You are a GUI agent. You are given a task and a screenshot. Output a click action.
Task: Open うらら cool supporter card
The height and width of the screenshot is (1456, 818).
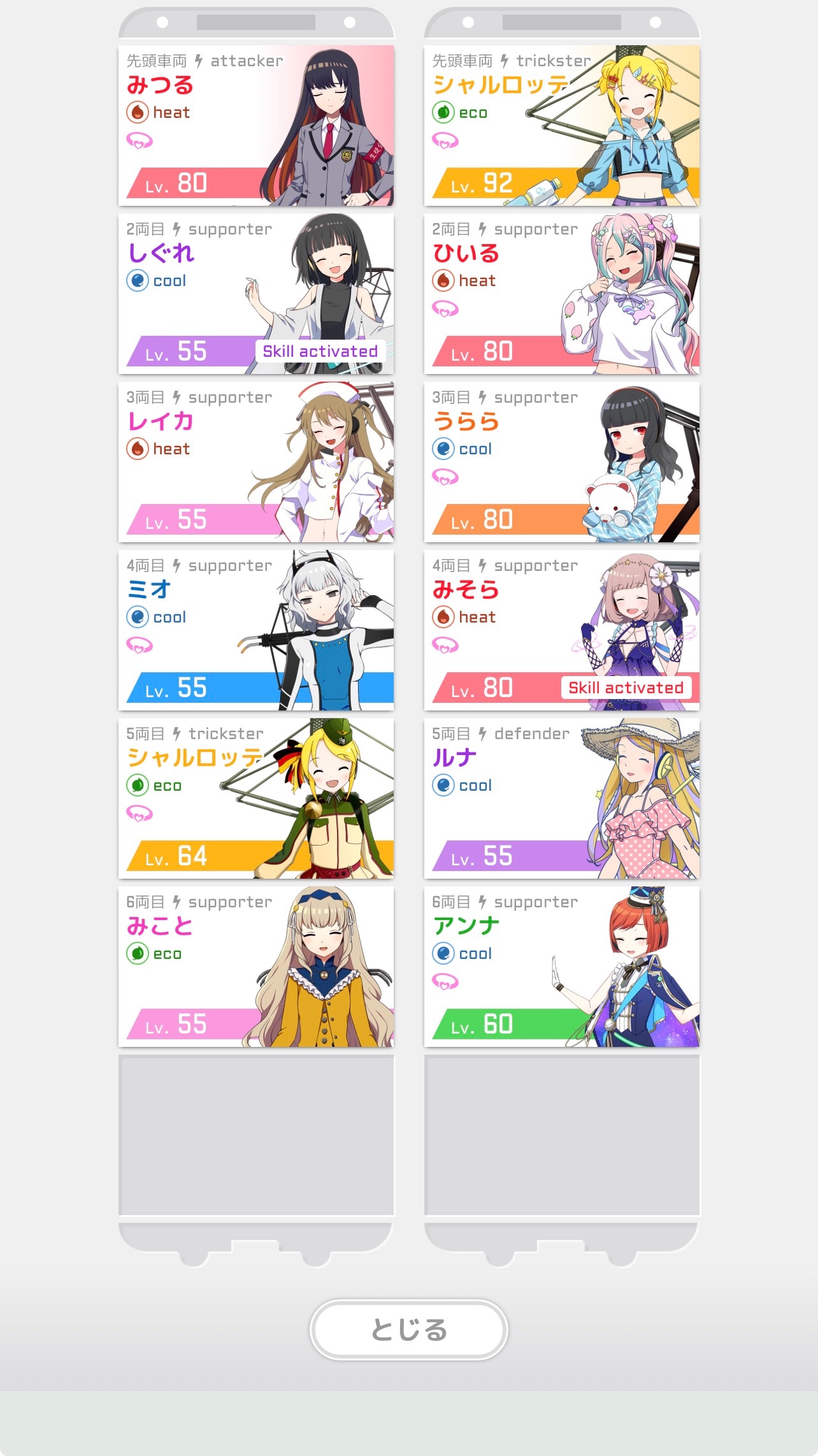click(x=562, y=462)
